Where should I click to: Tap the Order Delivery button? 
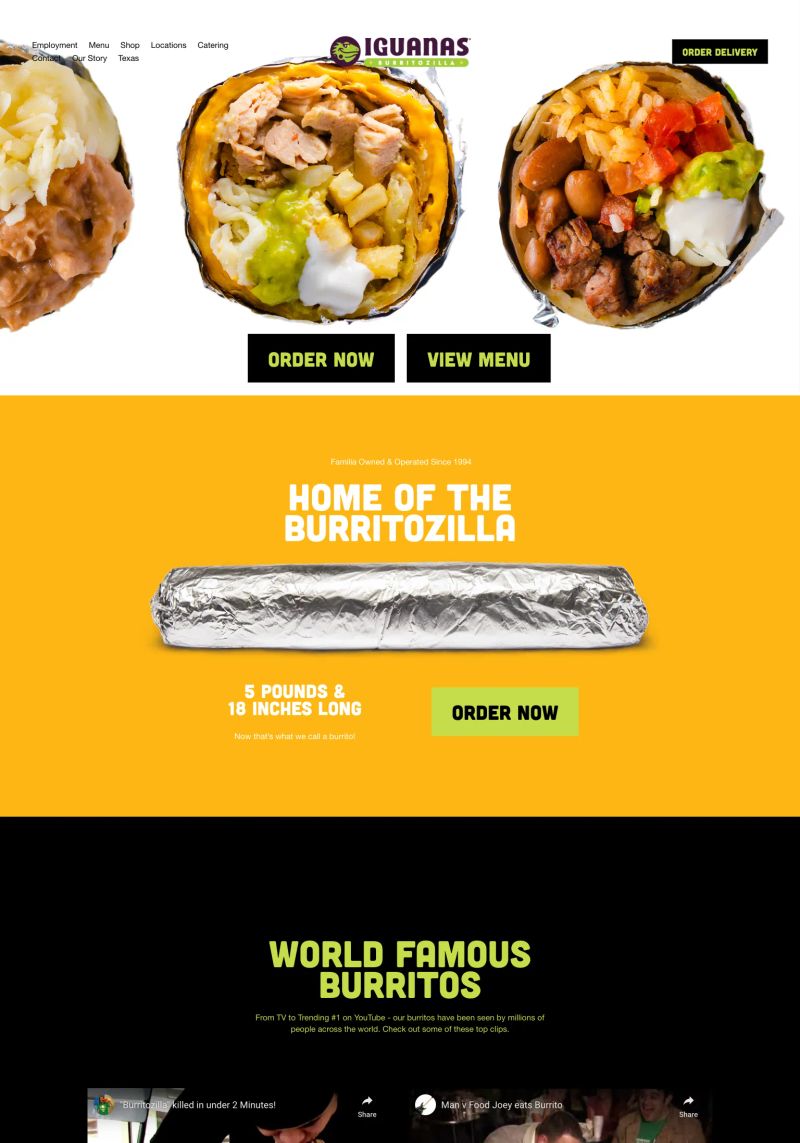(719, 52)
